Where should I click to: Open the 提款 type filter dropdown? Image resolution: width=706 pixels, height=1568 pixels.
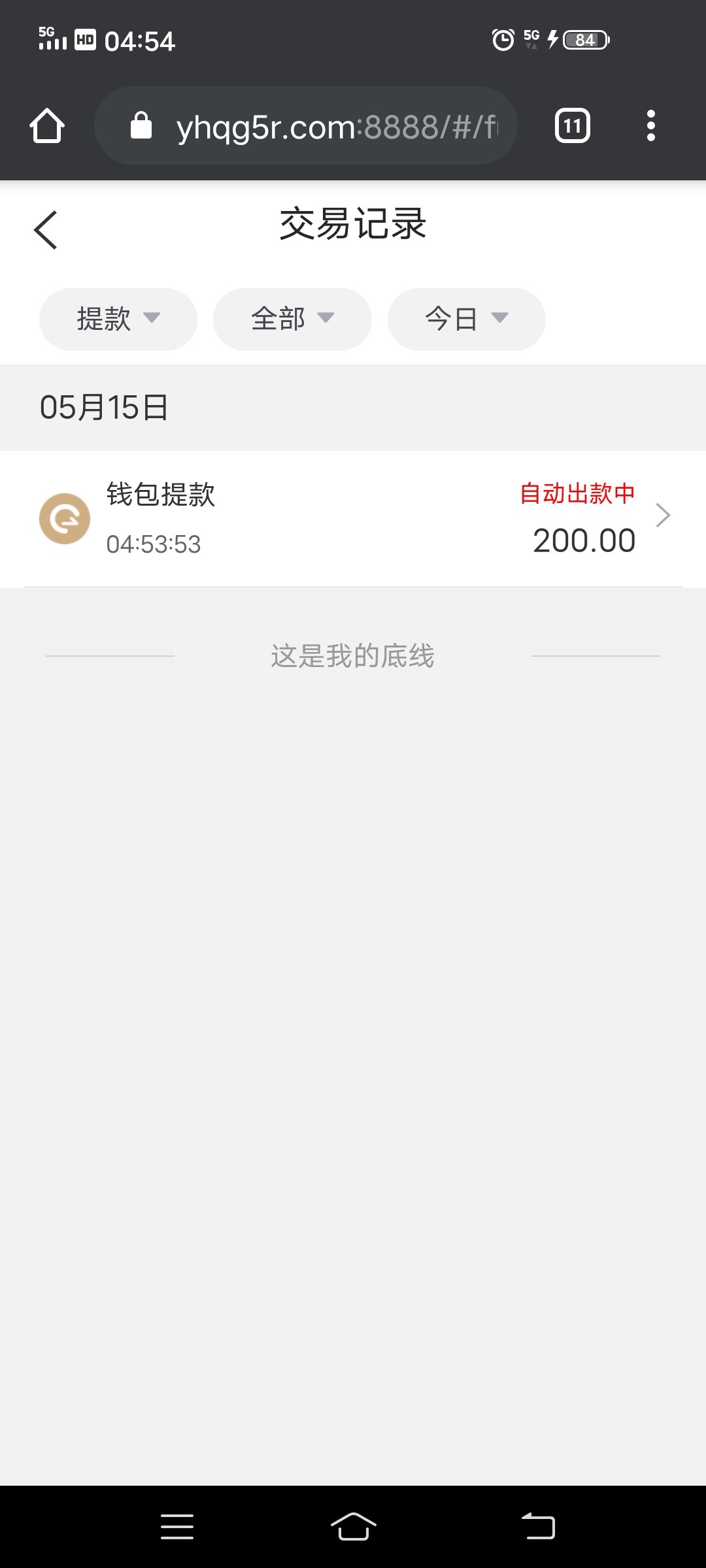[x=118, y=319]
